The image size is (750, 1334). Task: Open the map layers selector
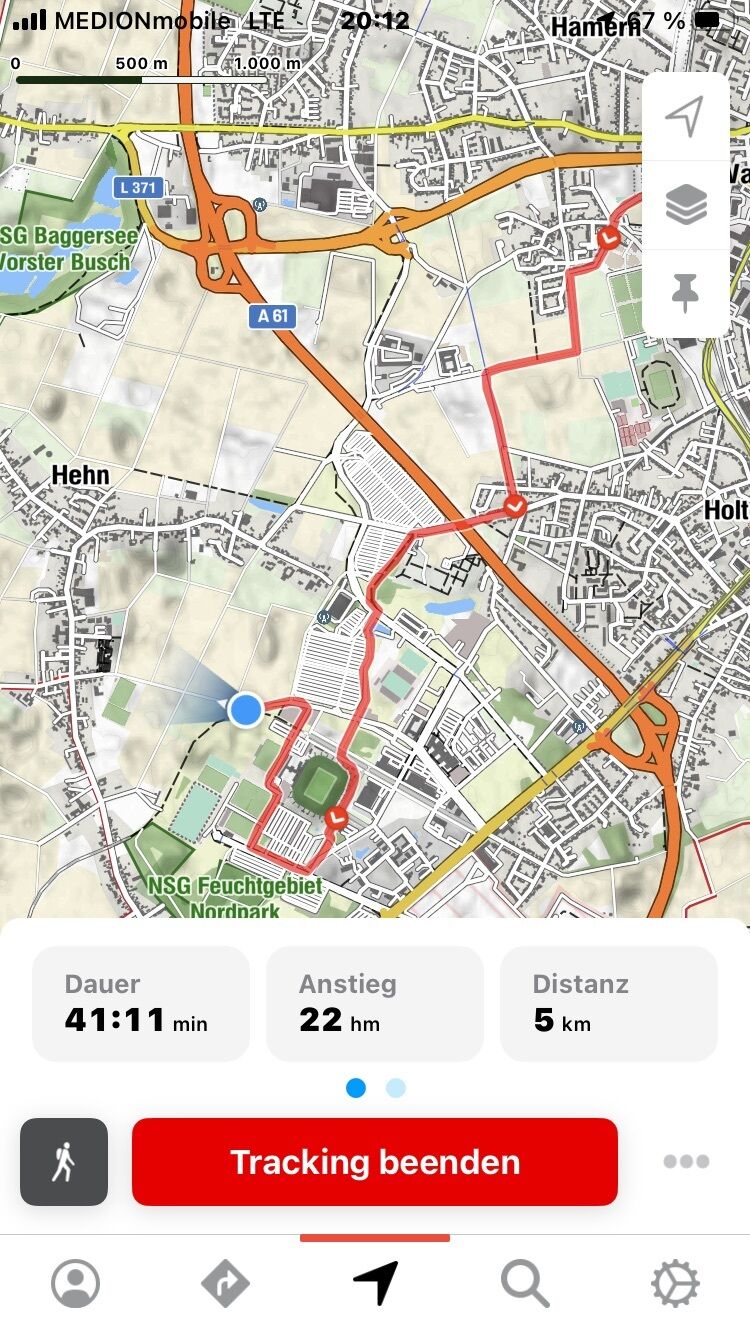(685, 205)
